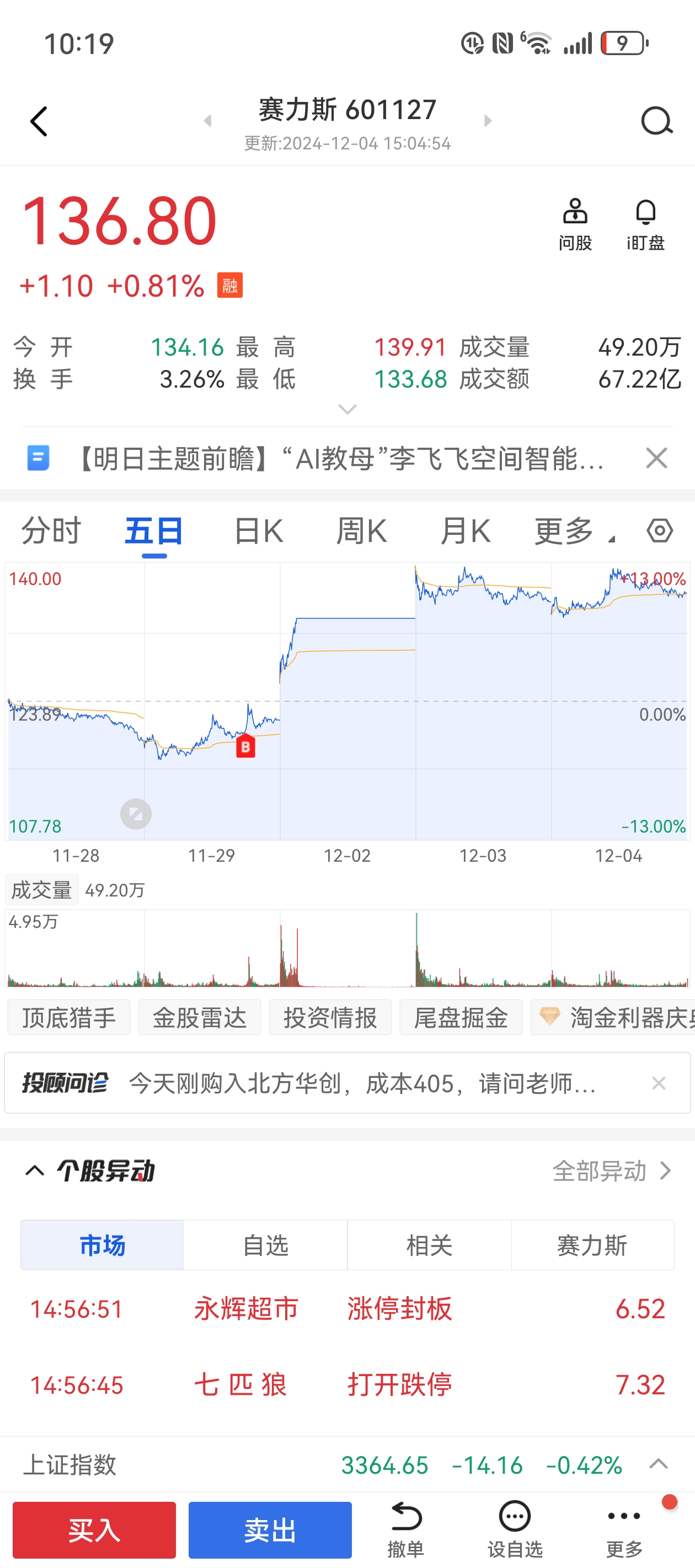Open the 更多 chart period dropdown
Image resolution: width=695 pixels, height=1568 pixels.
click(x=575, y=530)
